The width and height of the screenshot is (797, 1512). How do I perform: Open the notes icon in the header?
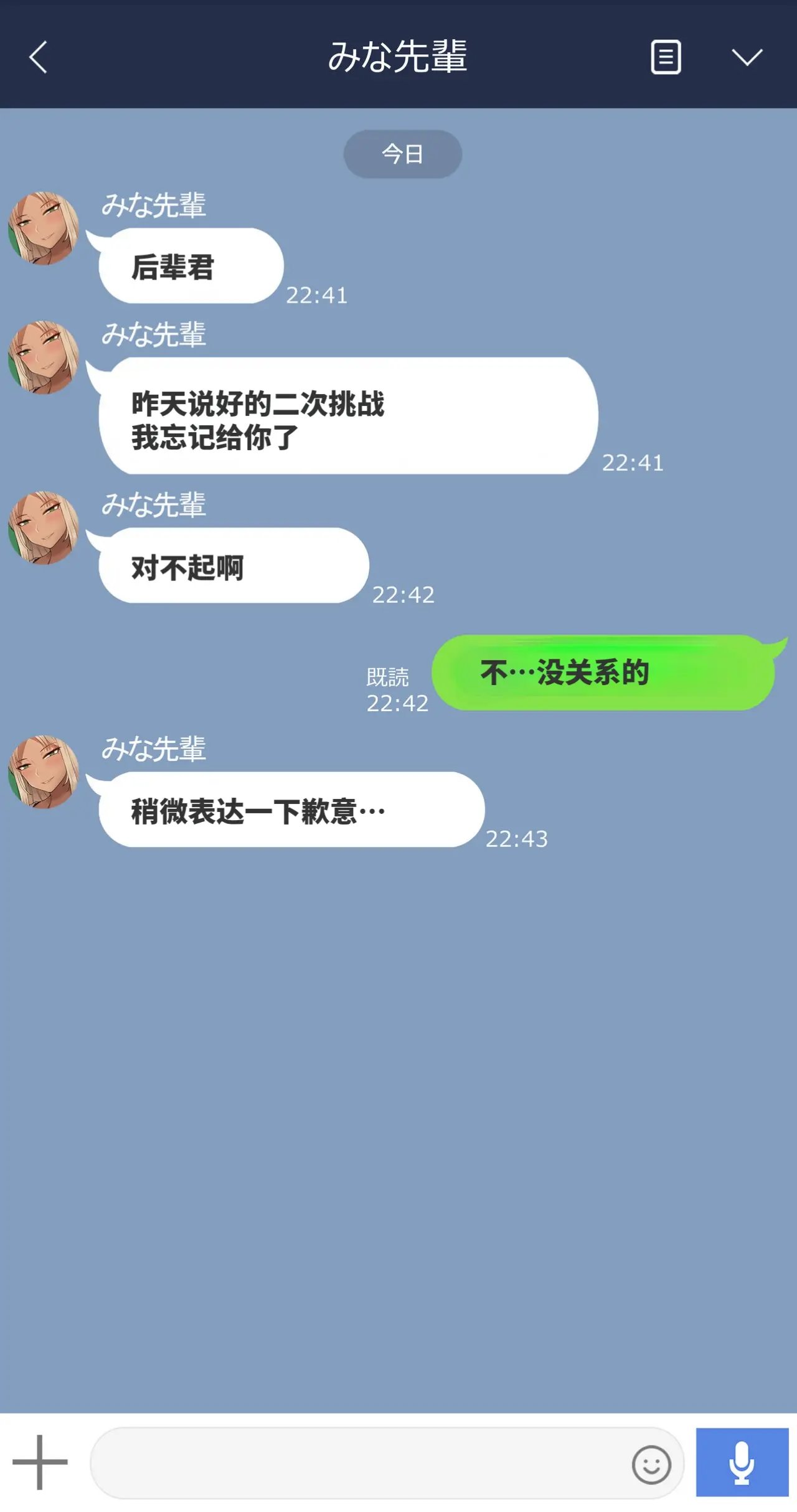click(x=666, y=57)
